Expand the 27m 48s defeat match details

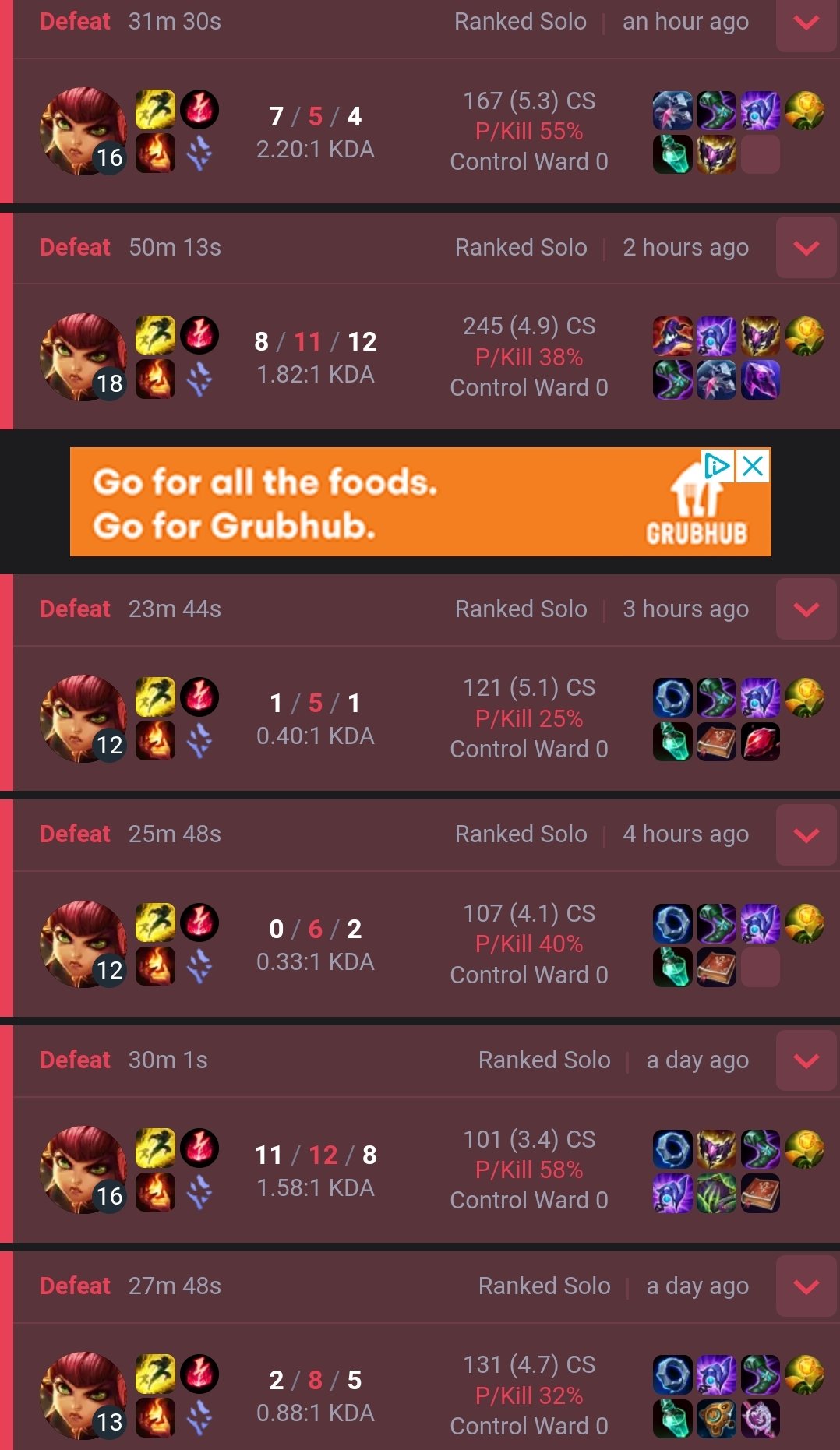pos(806,1286)
